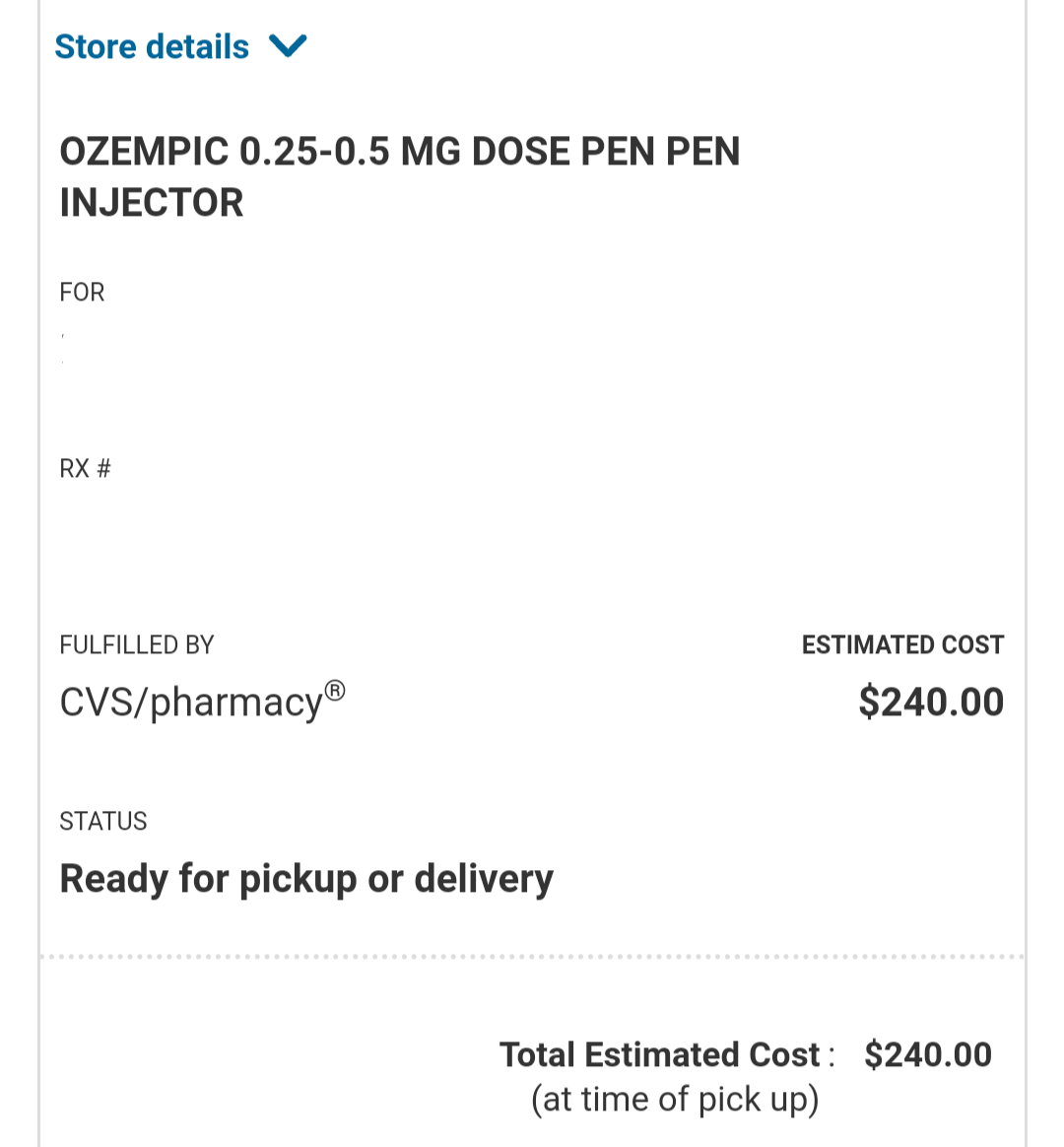Image resolution: width=1064 pixels, height=1147 pixels.
Task: Click the PEN INJECTOR line of the drug title
Action: [151, 203]
